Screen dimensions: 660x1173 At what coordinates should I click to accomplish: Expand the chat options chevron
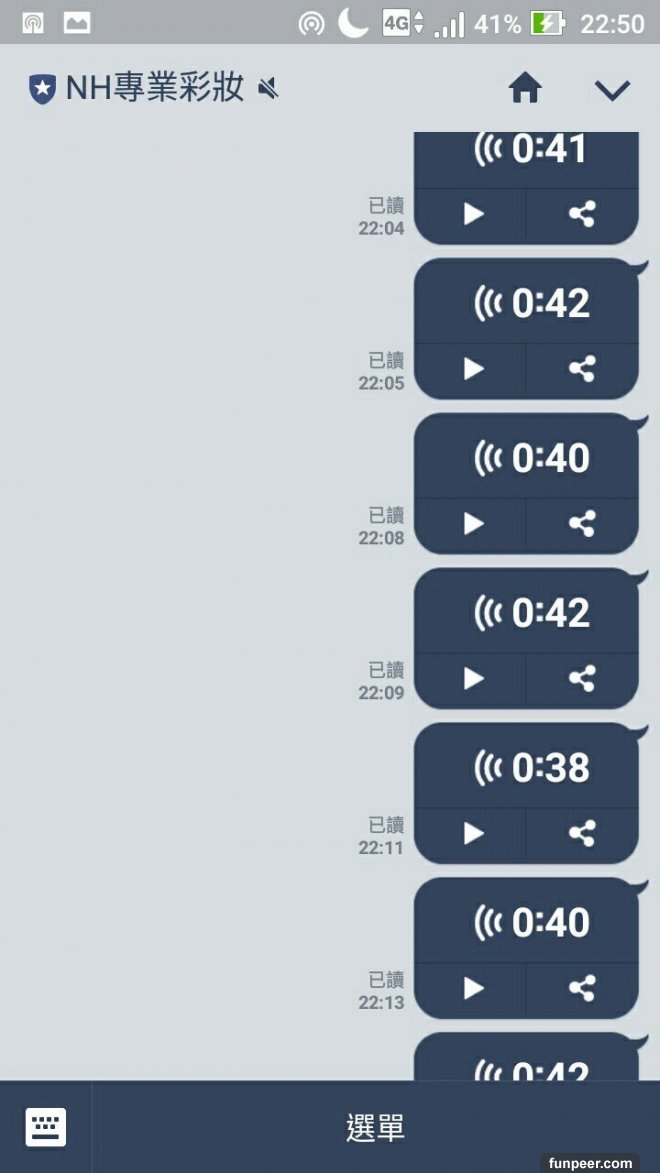point(612,90)
